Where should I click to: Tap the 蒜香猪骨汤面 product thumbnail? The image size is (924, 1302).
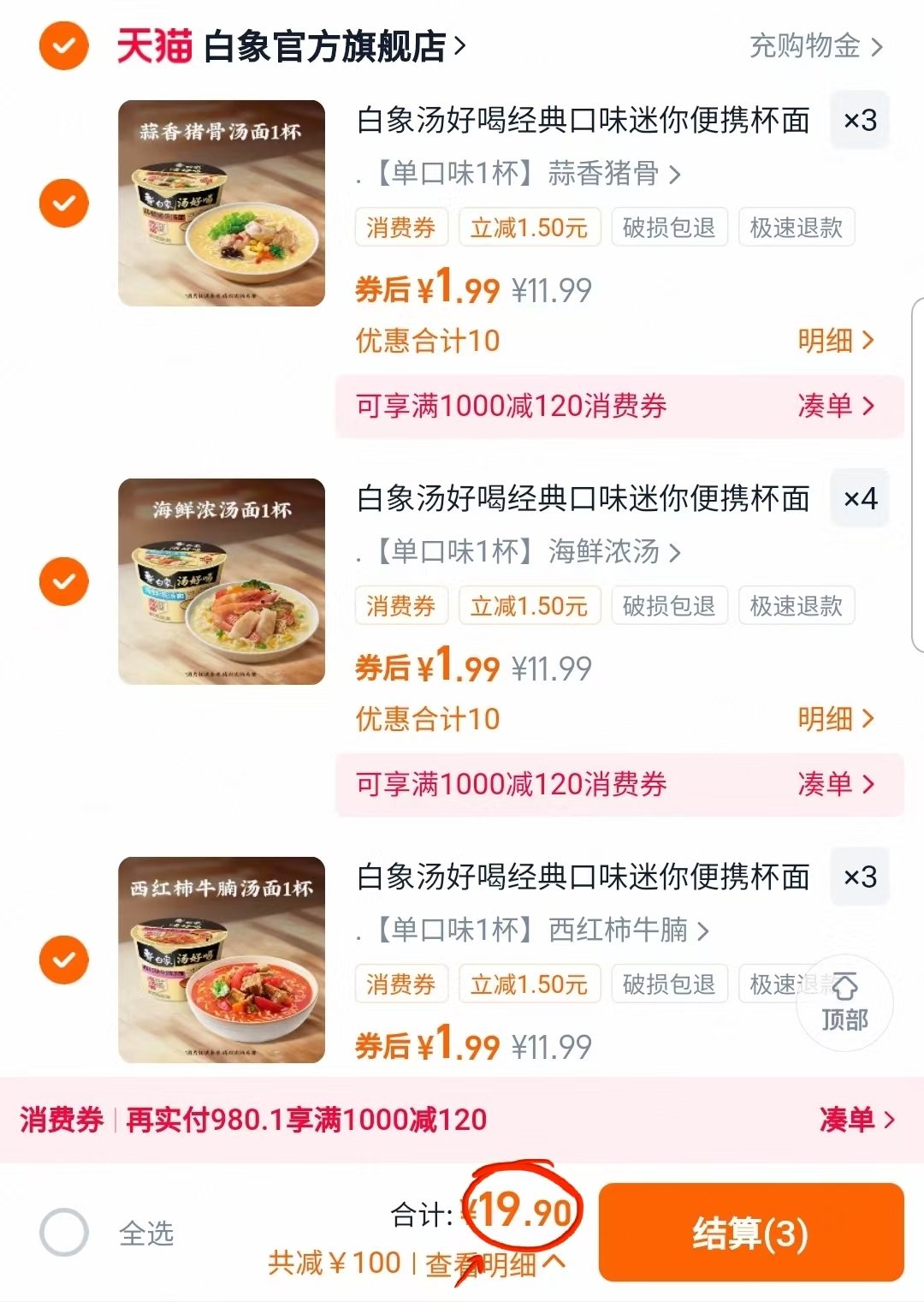coord(221,204)
